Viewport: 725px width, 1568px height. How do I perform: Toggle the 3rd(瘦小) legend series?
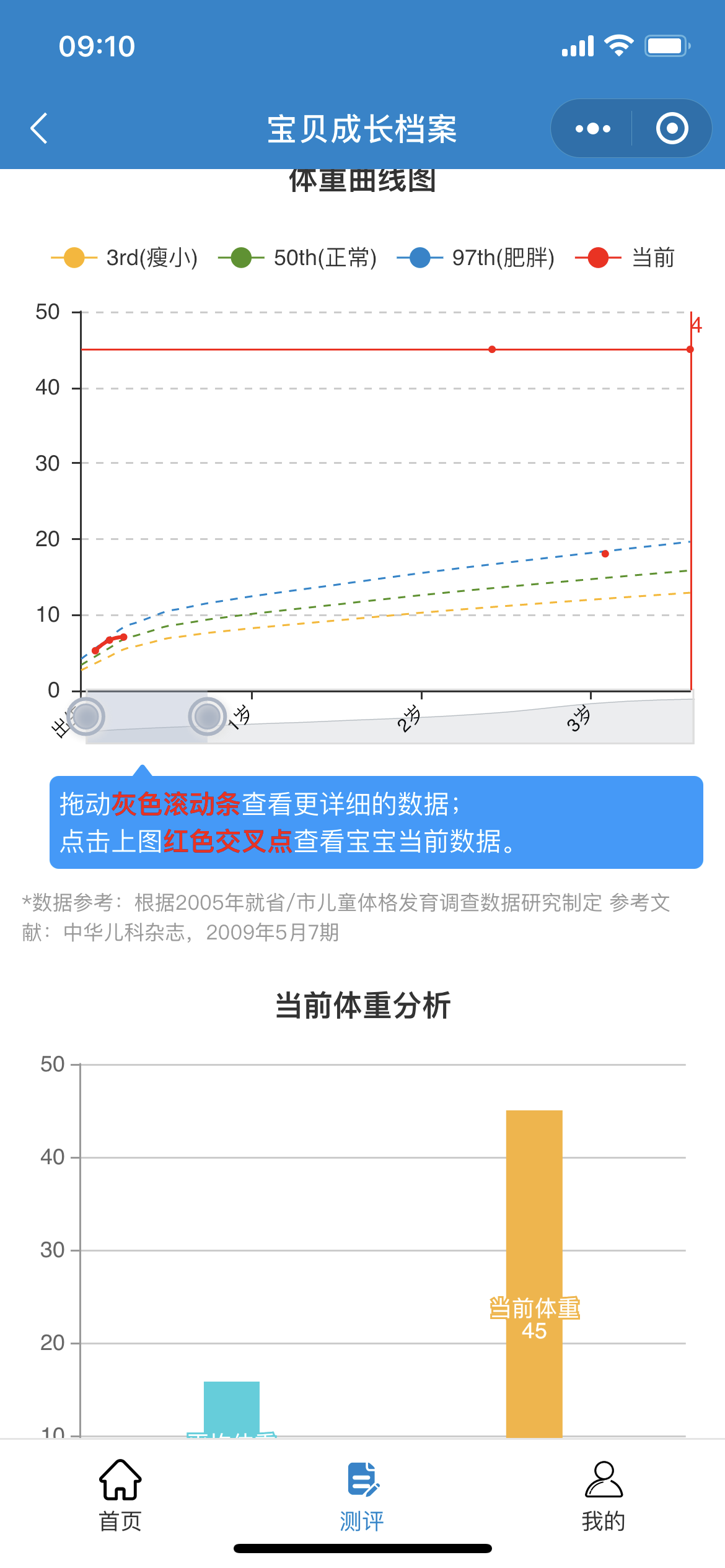[125, 258]
